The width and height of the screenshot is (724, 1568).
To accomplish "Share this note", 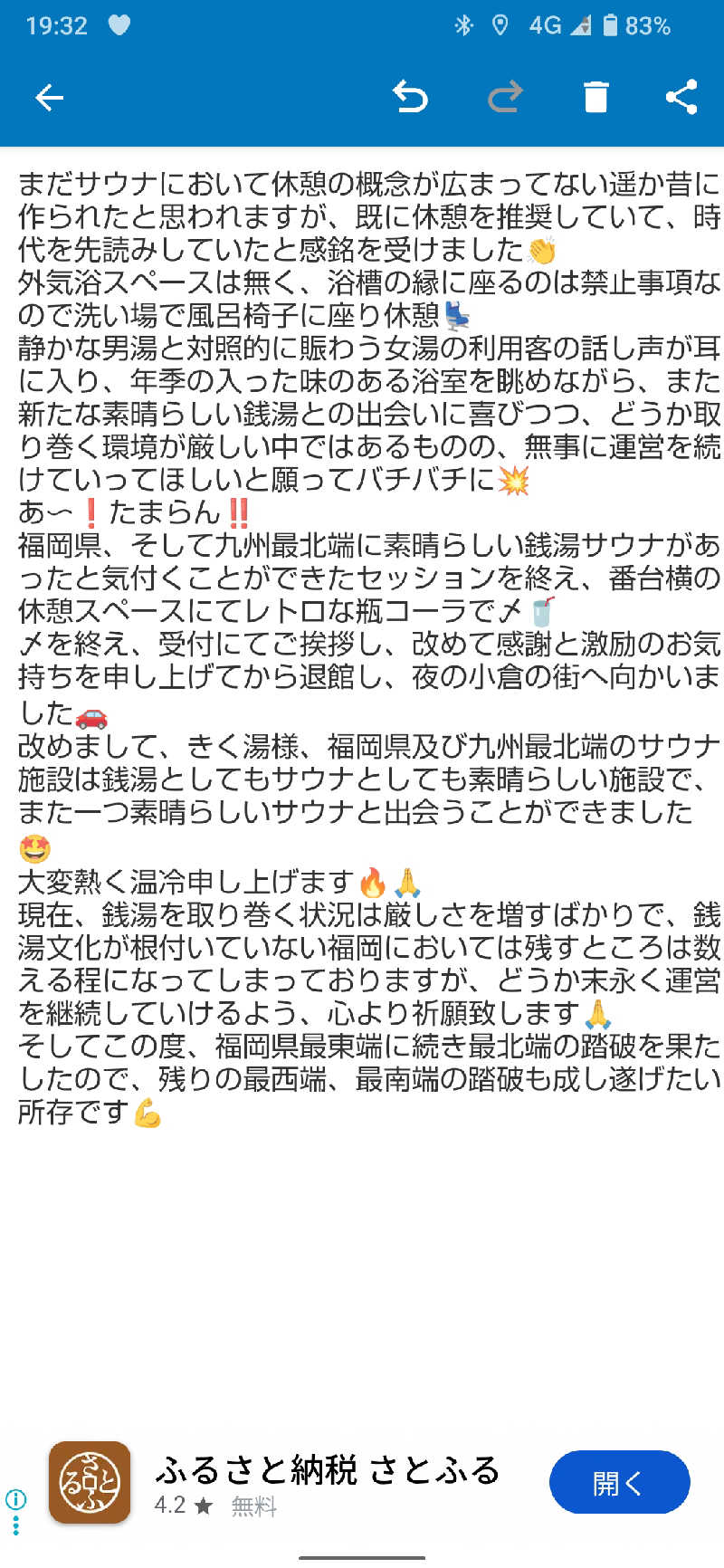I will [x=681, y=97].
